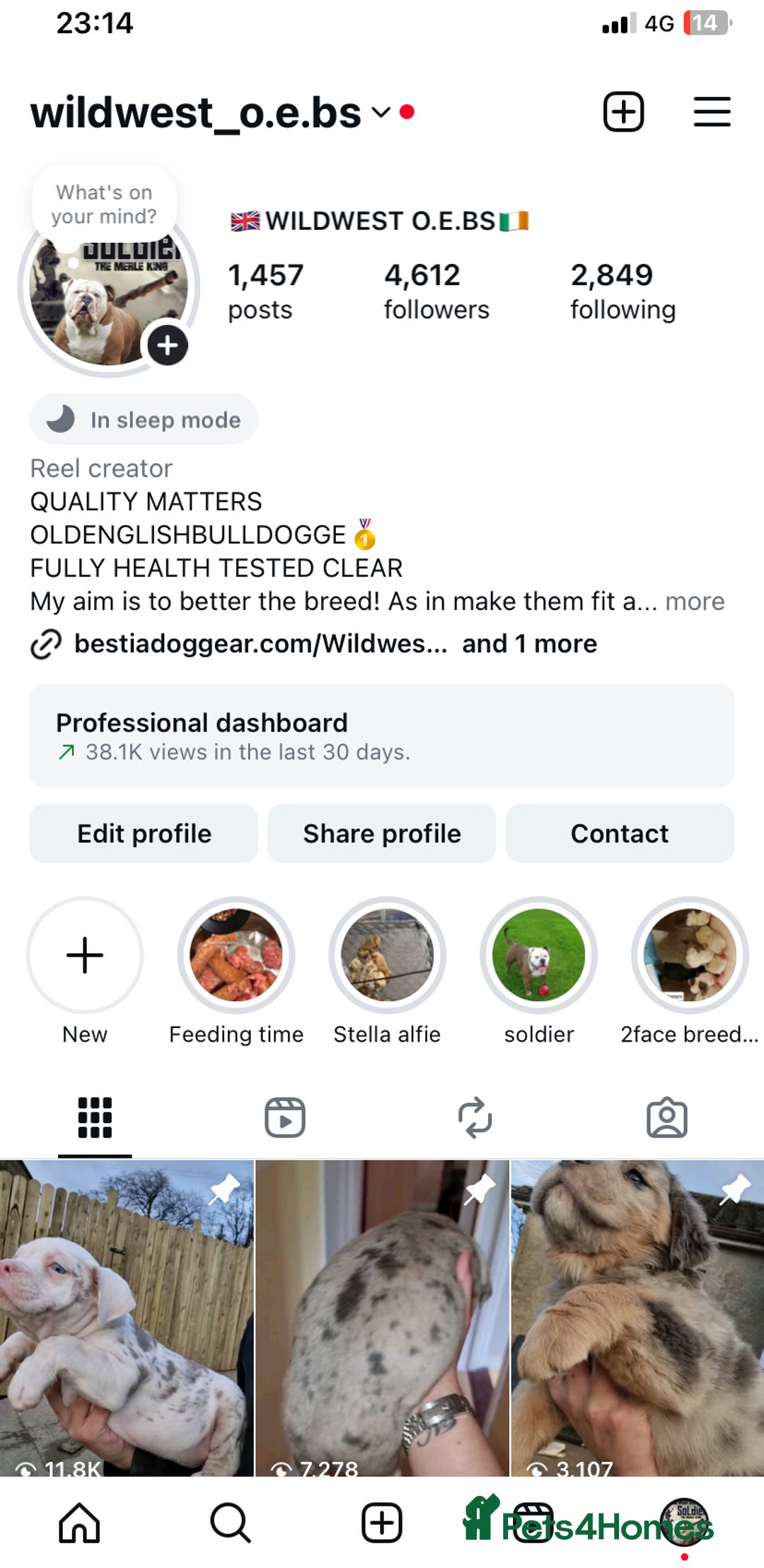Open the Professional dashboard views panel
Screen dimensions: 764x1568
click(382, 736)
